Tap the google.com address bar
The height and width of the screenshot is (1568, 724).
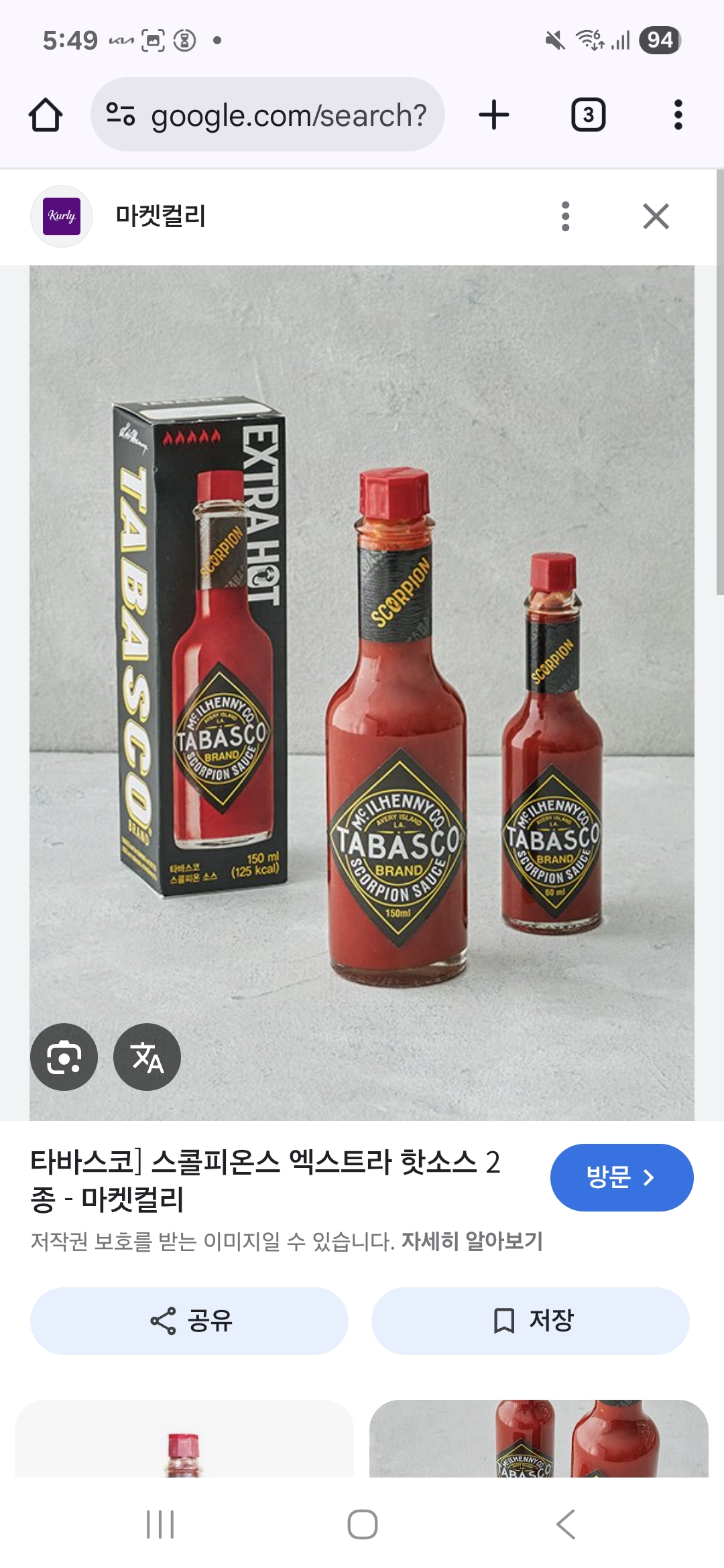point(268,115)
